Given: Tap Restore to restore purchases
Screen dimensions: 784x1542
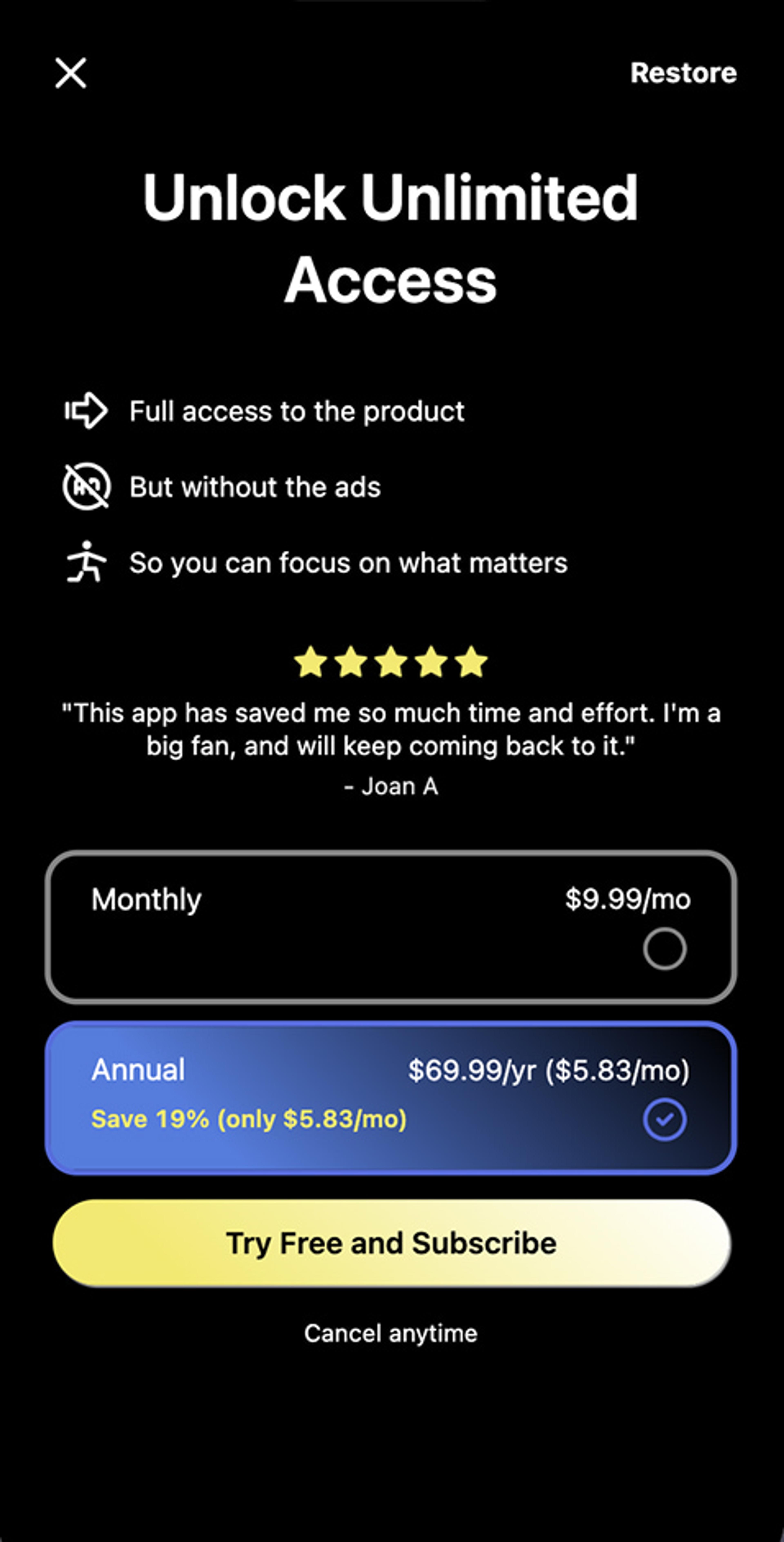Looking at the screenshot, I should point(683,73).
